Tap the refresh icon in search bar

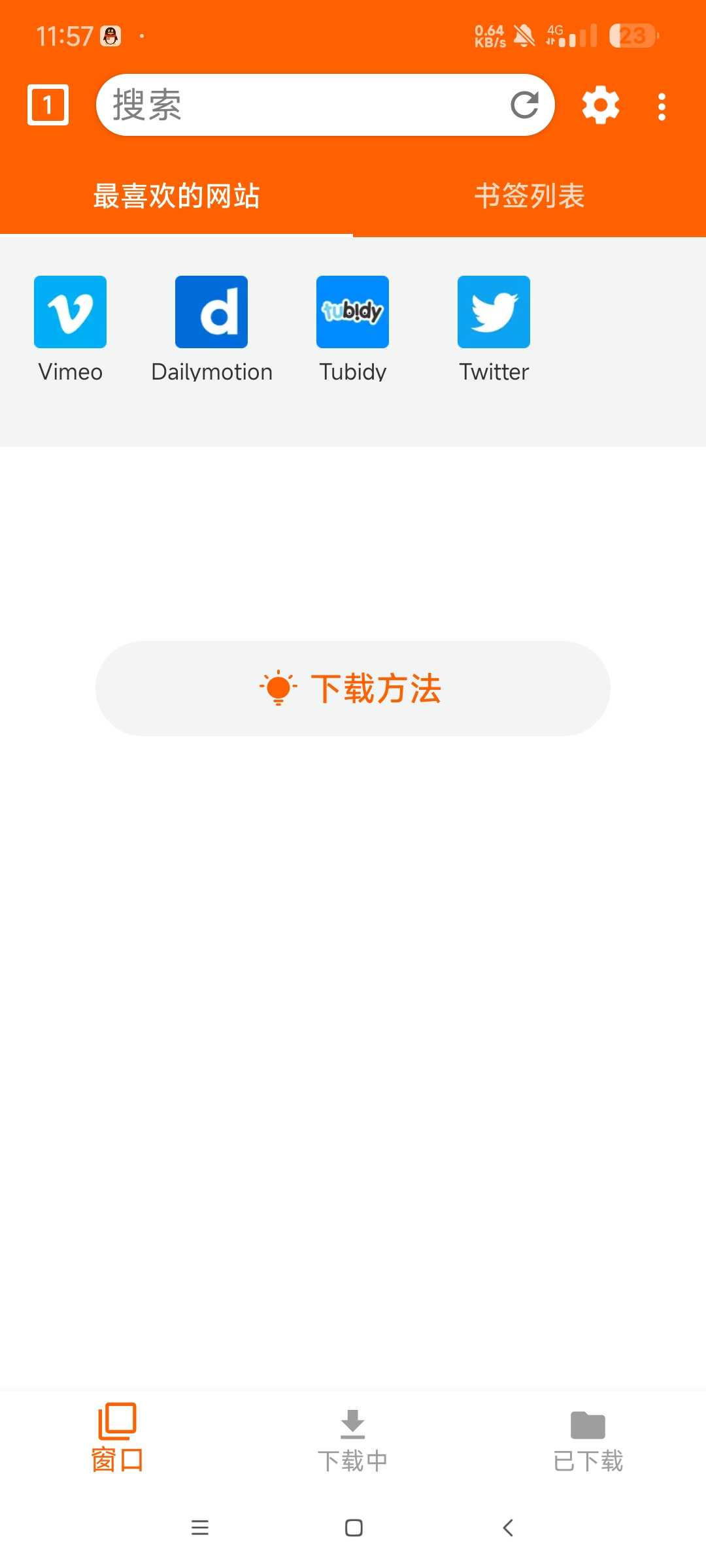tap(524, 105)
